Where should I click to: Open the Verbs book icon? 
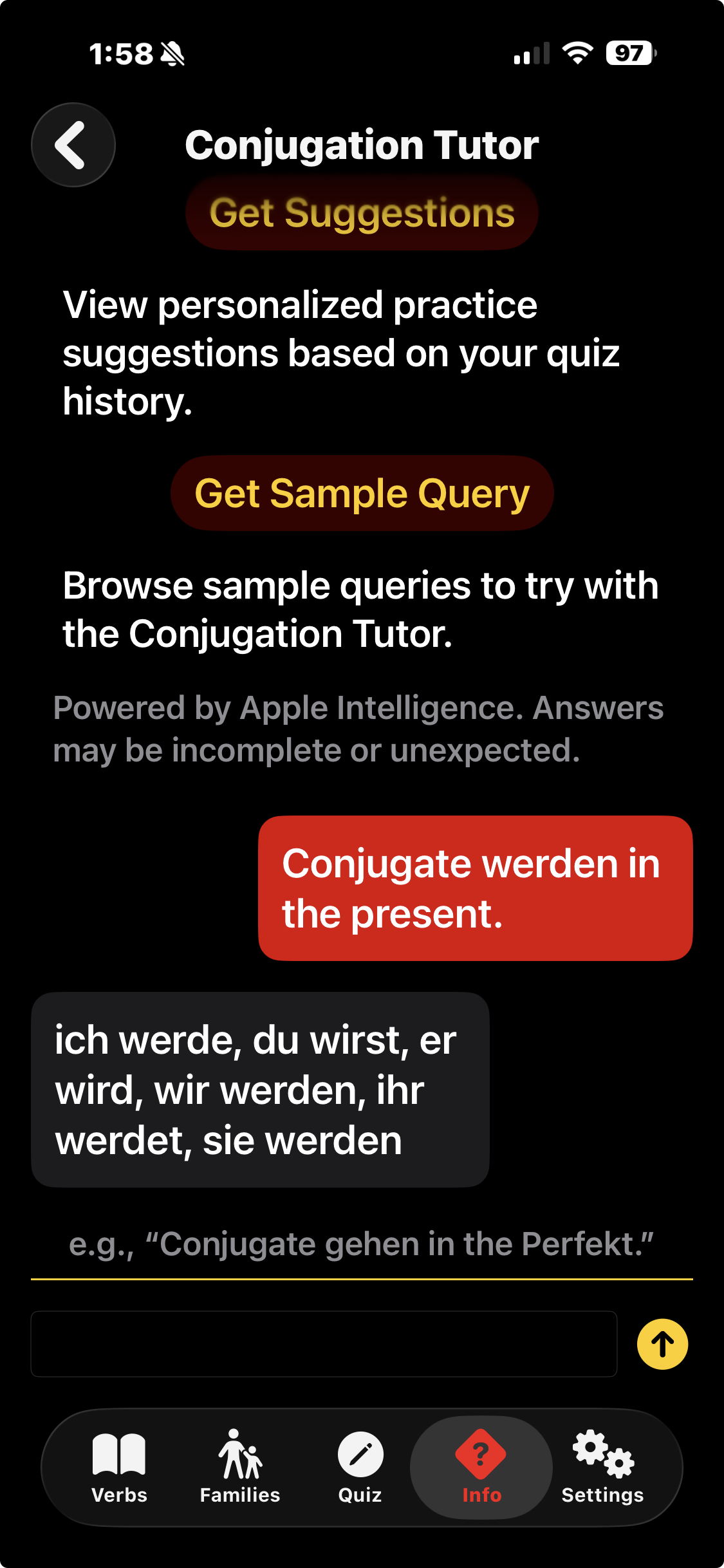(x=119, y=1454)
